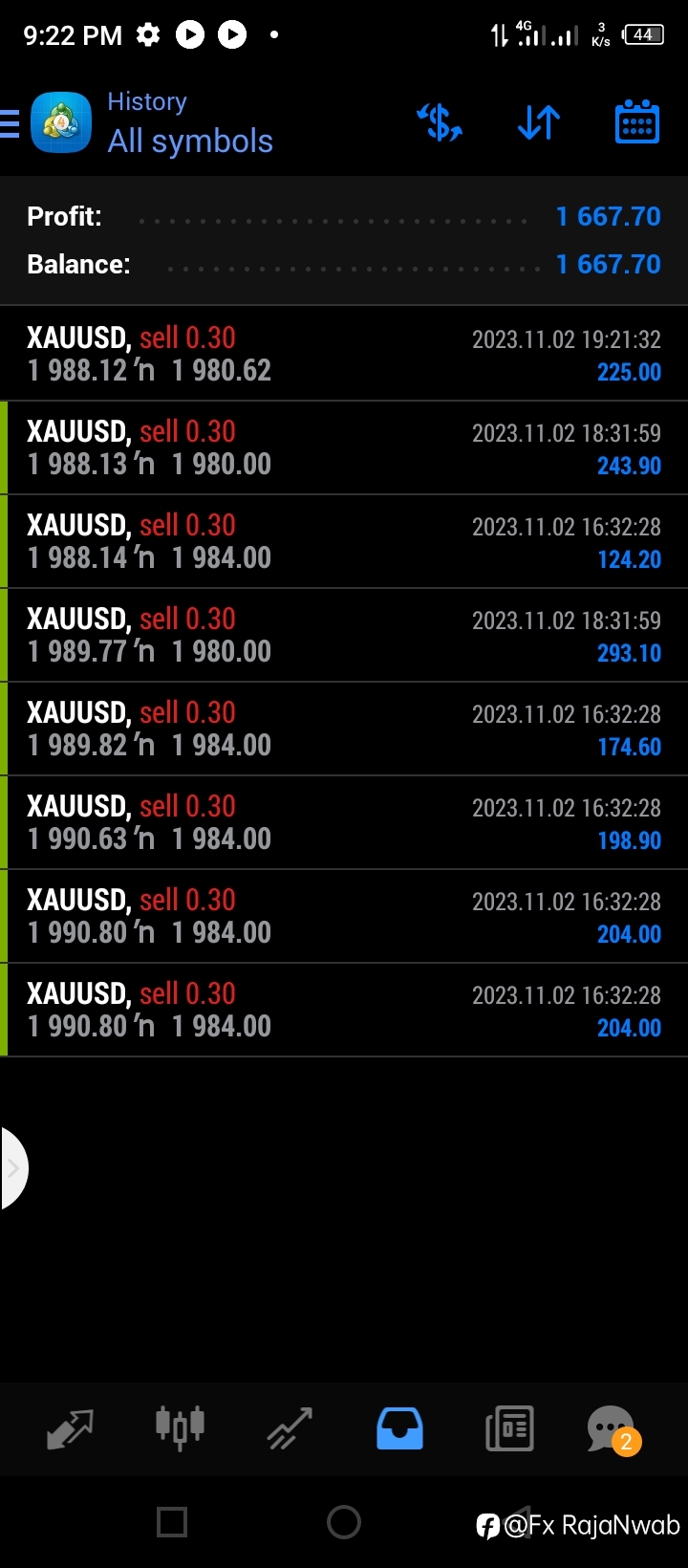Switch to the Chart tab
This screenshot has height=1568, width=688.
tap(180, 1428)
